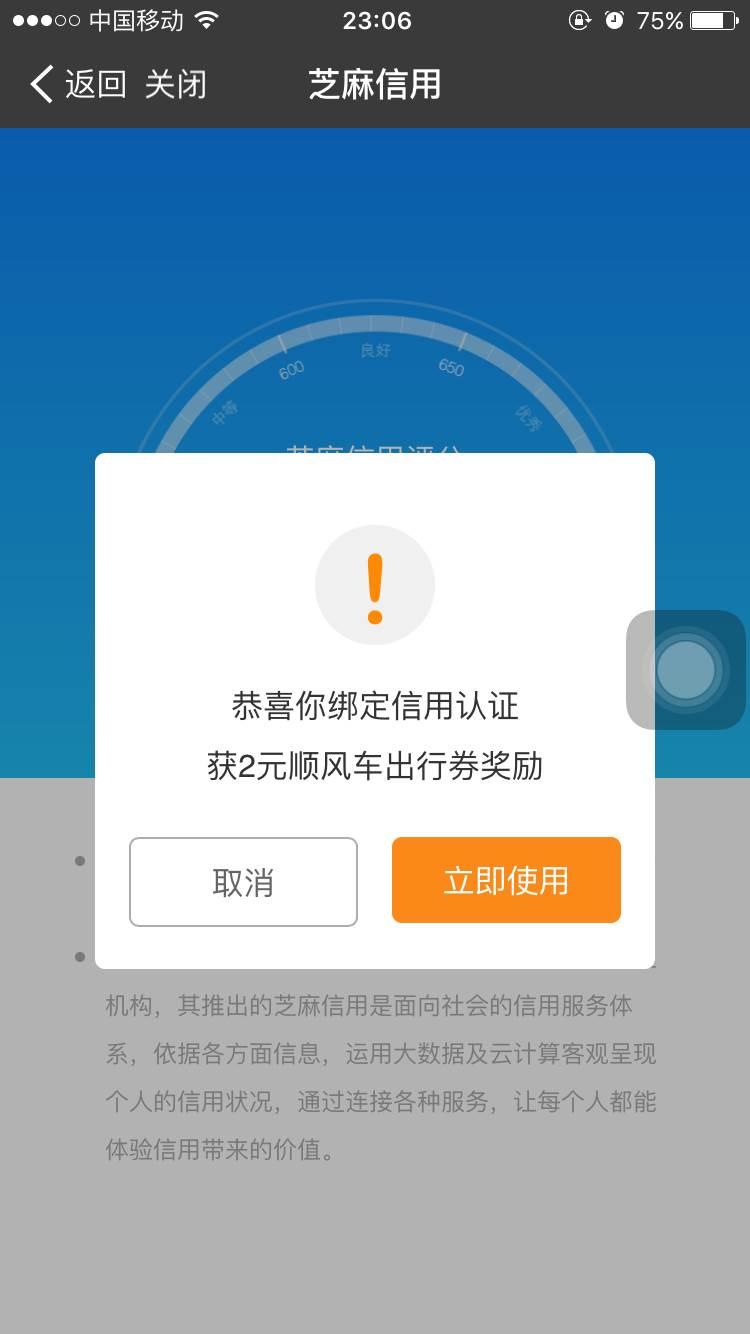Close the page with 关闭
Image resolution: width=750 pixels, height=1334 pixels.
[175, 85]
